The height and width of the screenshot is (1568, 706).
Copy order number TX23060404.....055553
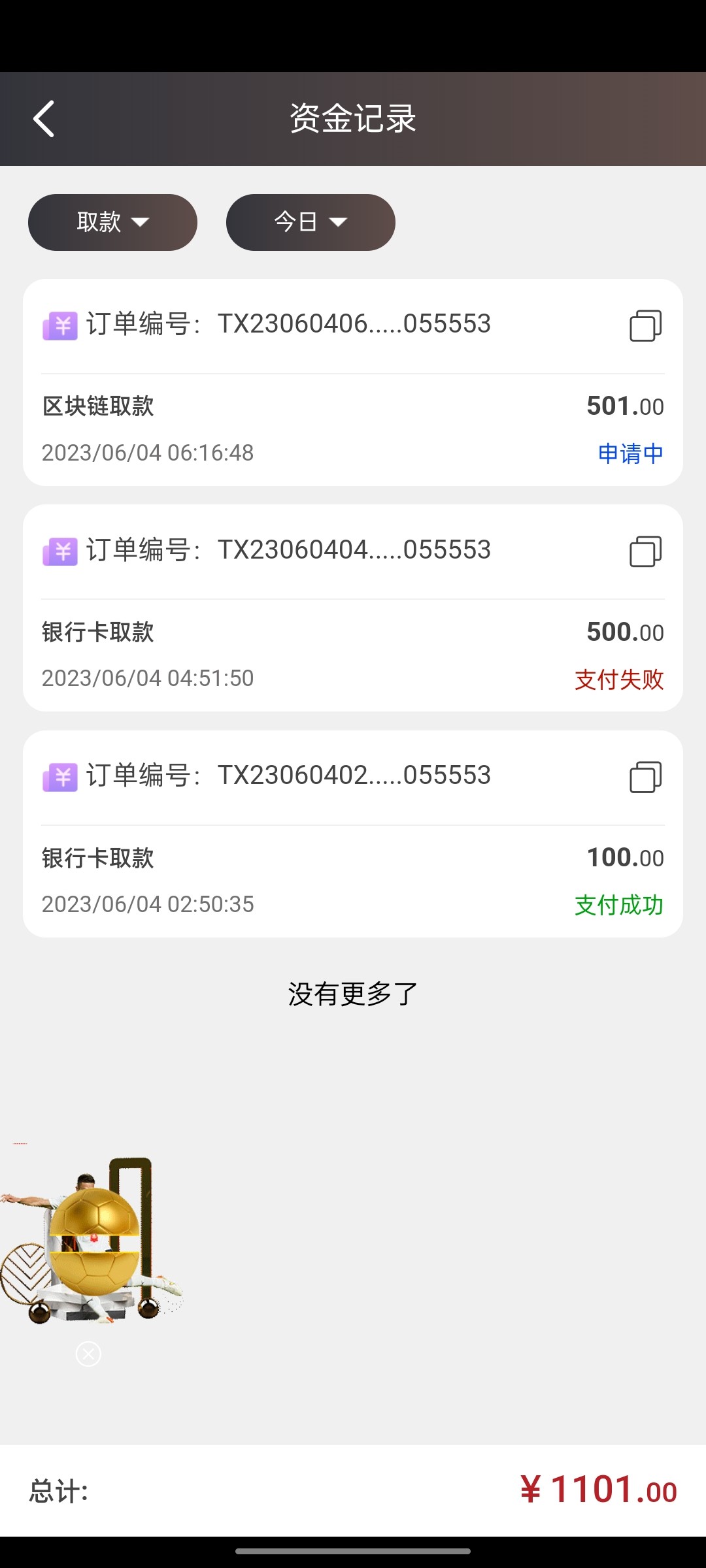coord(645,551)
